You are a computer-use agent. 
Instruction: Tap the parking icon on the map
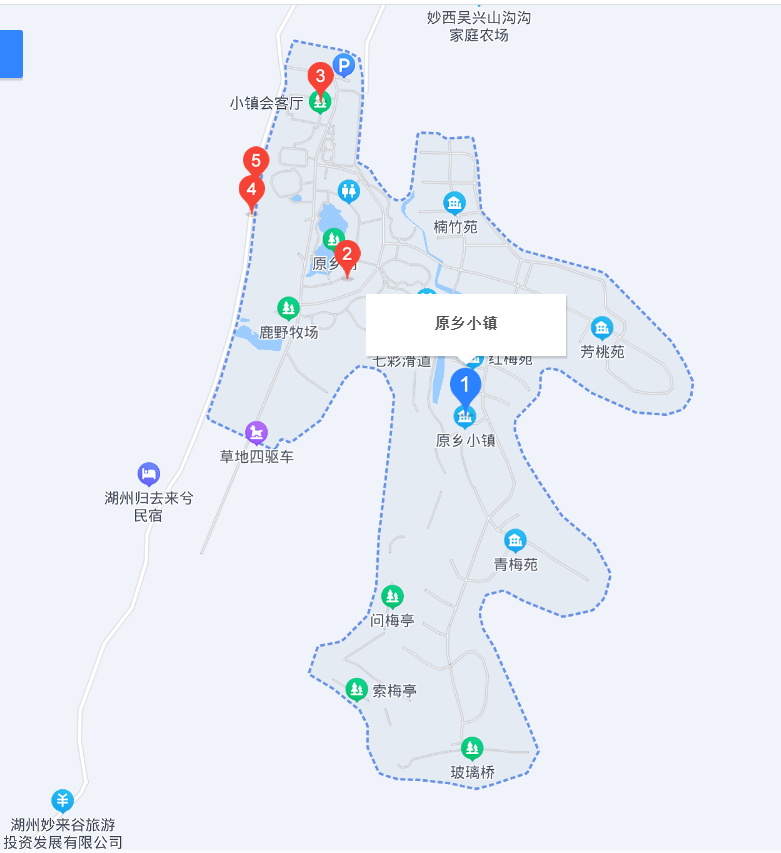click(344, 66)
